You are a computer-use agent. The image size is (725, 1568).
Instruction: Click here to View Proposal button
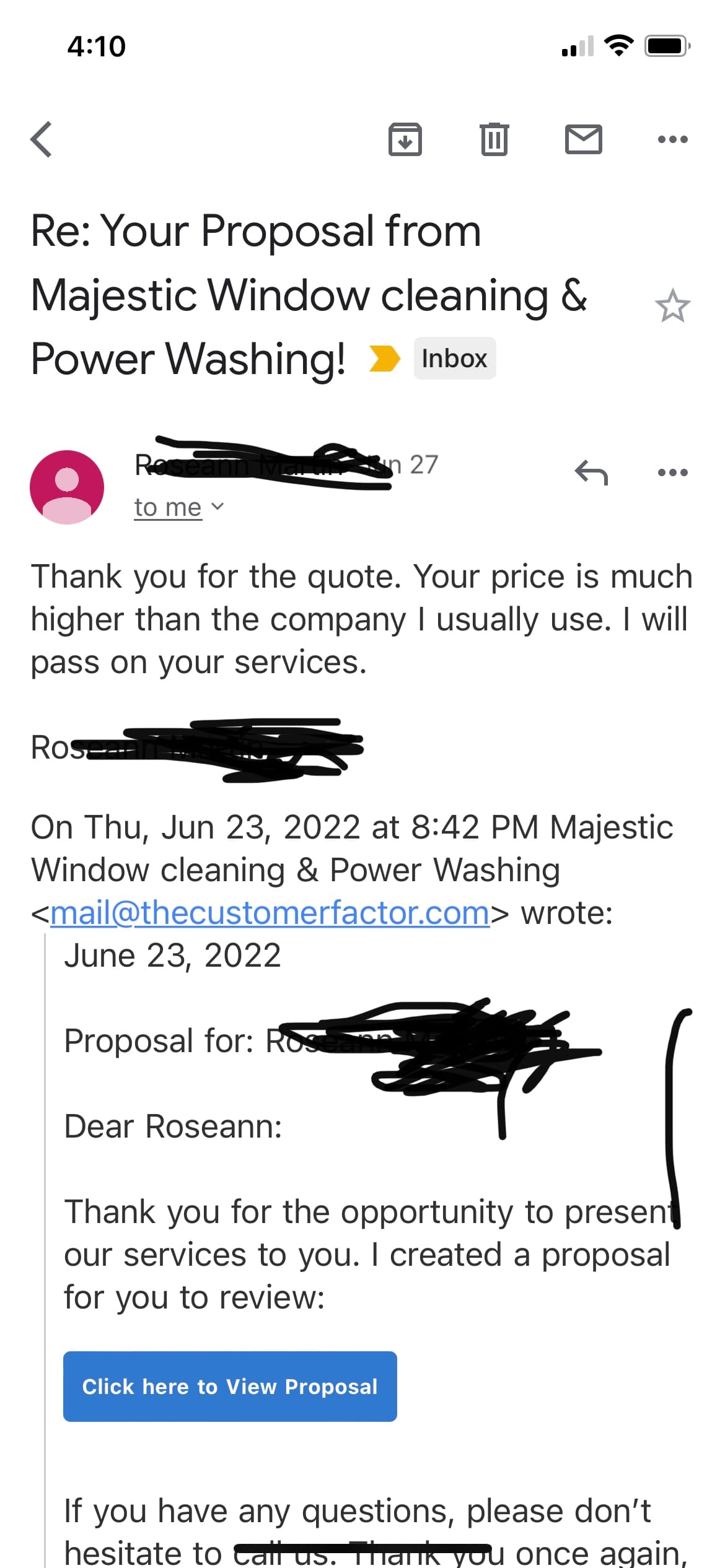coord(230,1387)
